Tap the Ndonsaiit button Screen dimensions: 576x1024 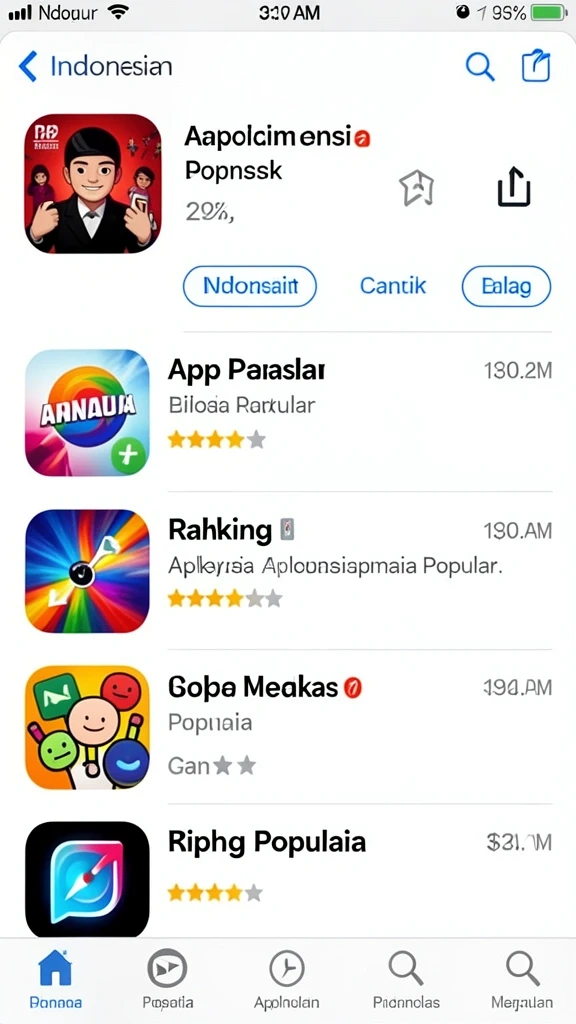tap(250, 286)
